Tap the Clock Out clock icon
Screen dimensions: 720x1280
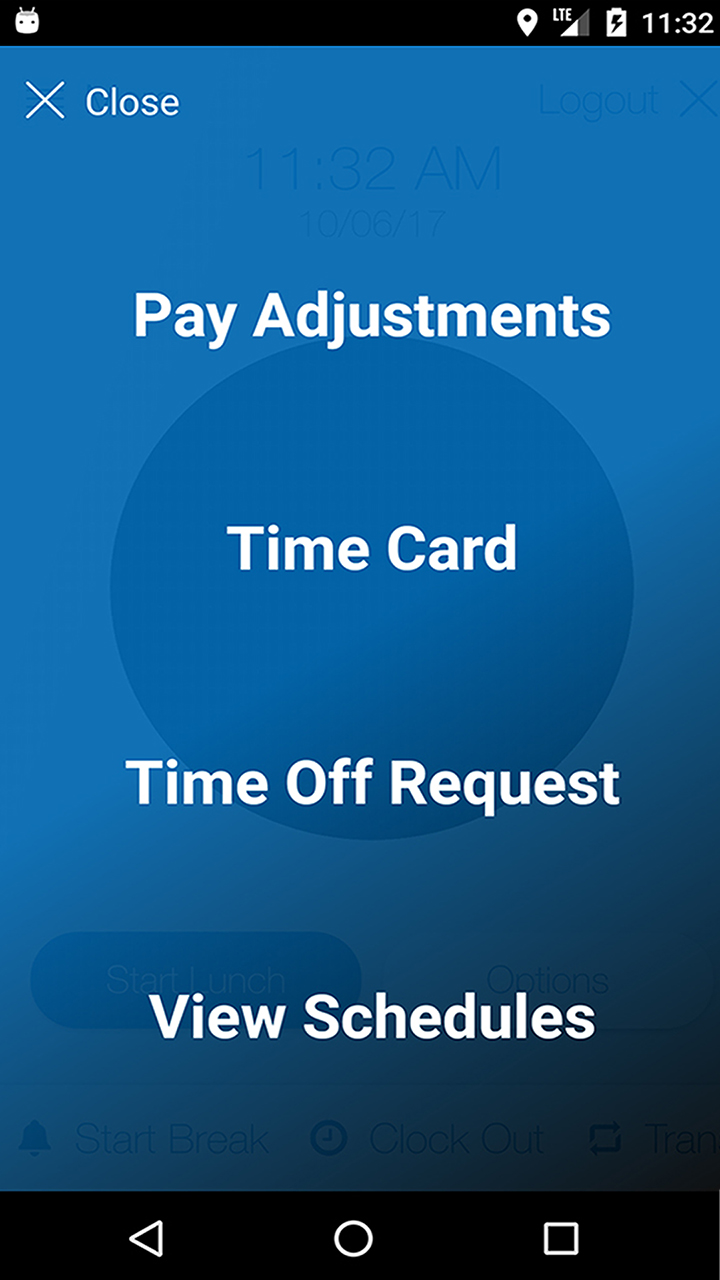coord(327,1139)
